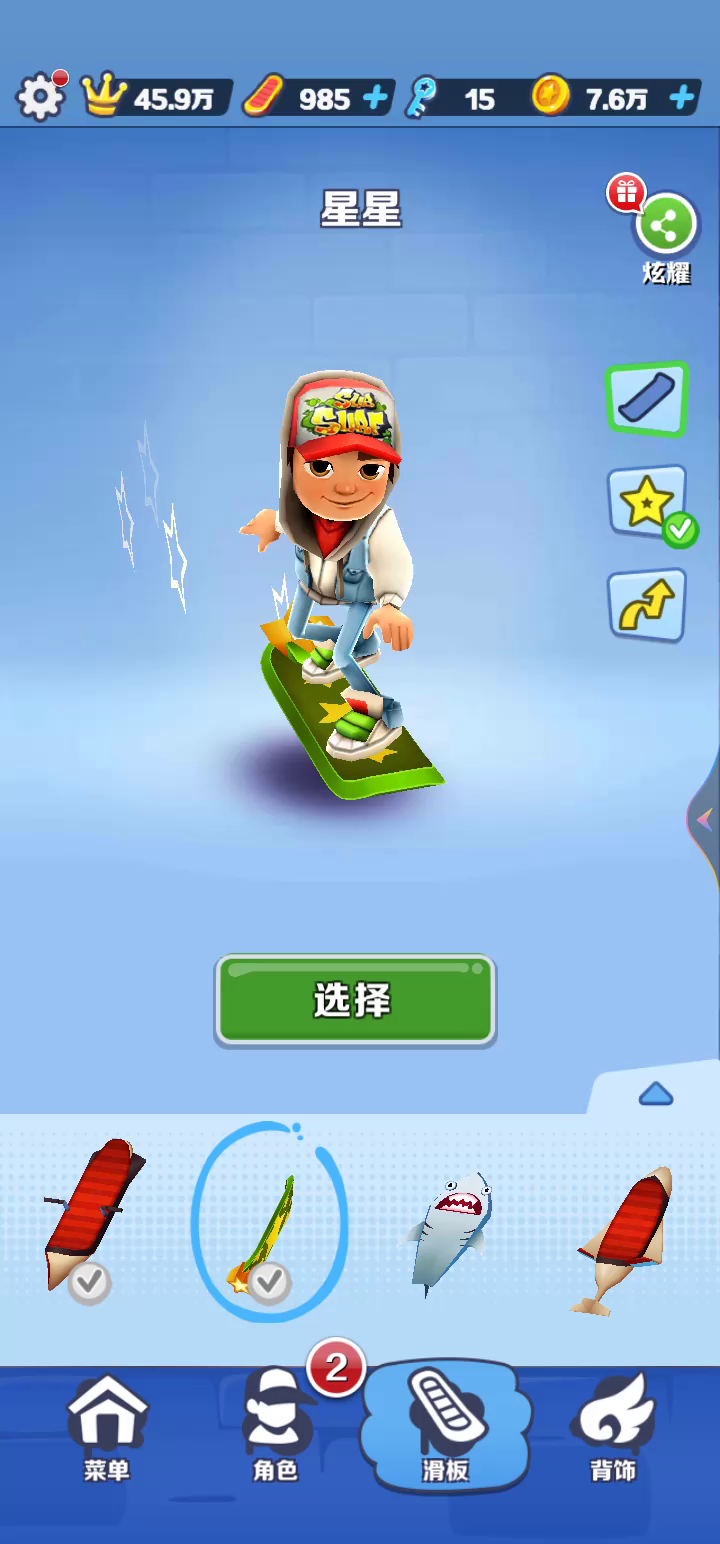Select the plain board style option
The width and height of the screenshot is (720, 1544).
(x=647, y=398)
